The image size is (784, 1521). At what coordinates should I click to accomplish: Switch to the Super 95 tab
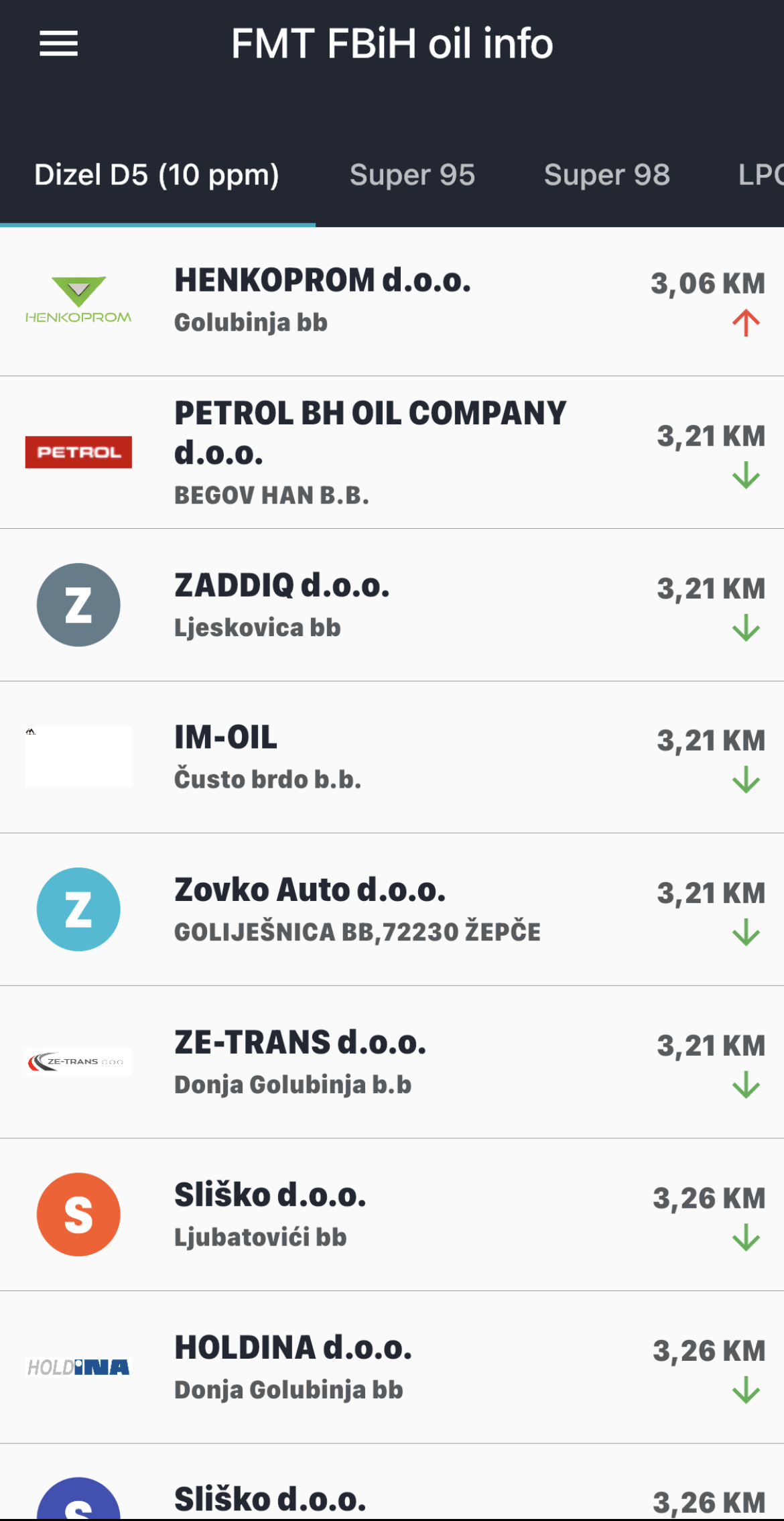coord(412,175)
